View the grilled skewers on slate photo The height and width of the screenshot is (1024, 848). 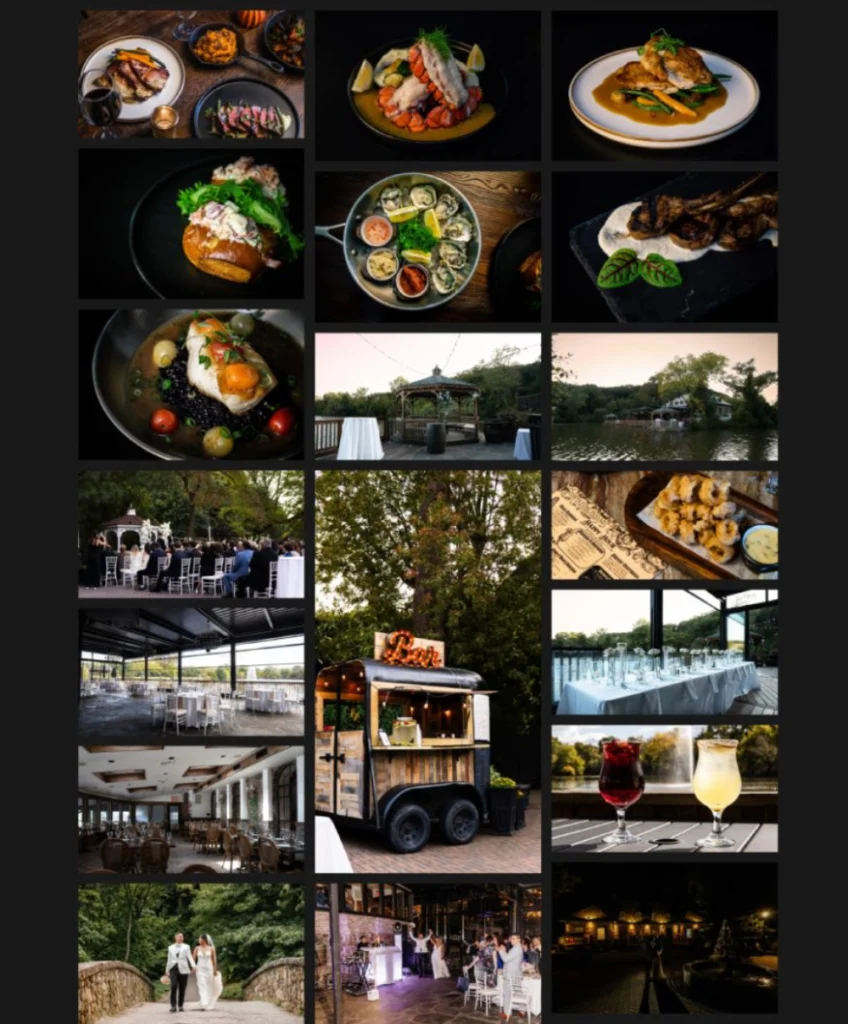(x=665, y=246)
